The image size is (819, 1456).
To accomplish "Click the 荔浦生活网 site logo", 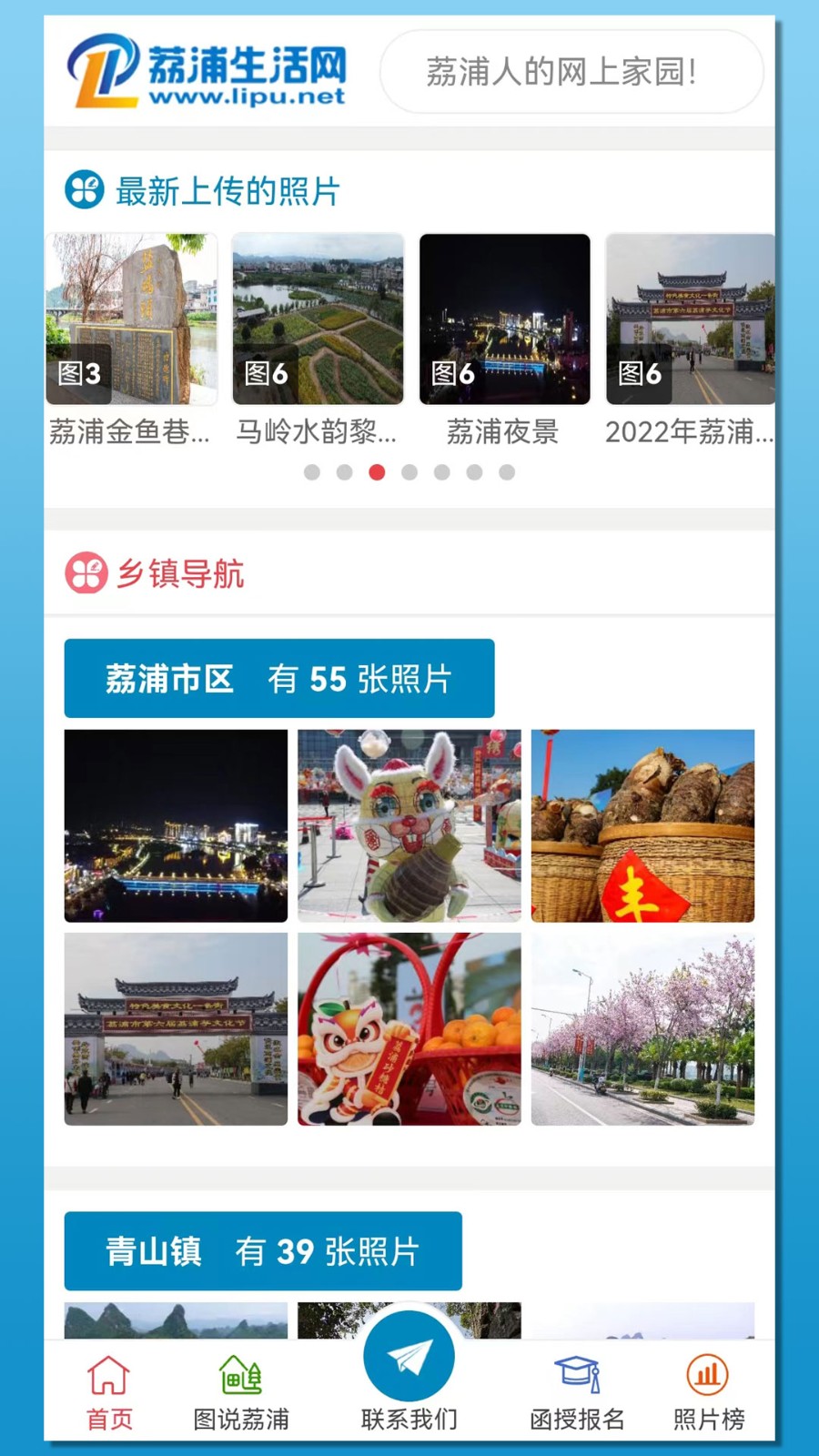I will click(211, 71).
